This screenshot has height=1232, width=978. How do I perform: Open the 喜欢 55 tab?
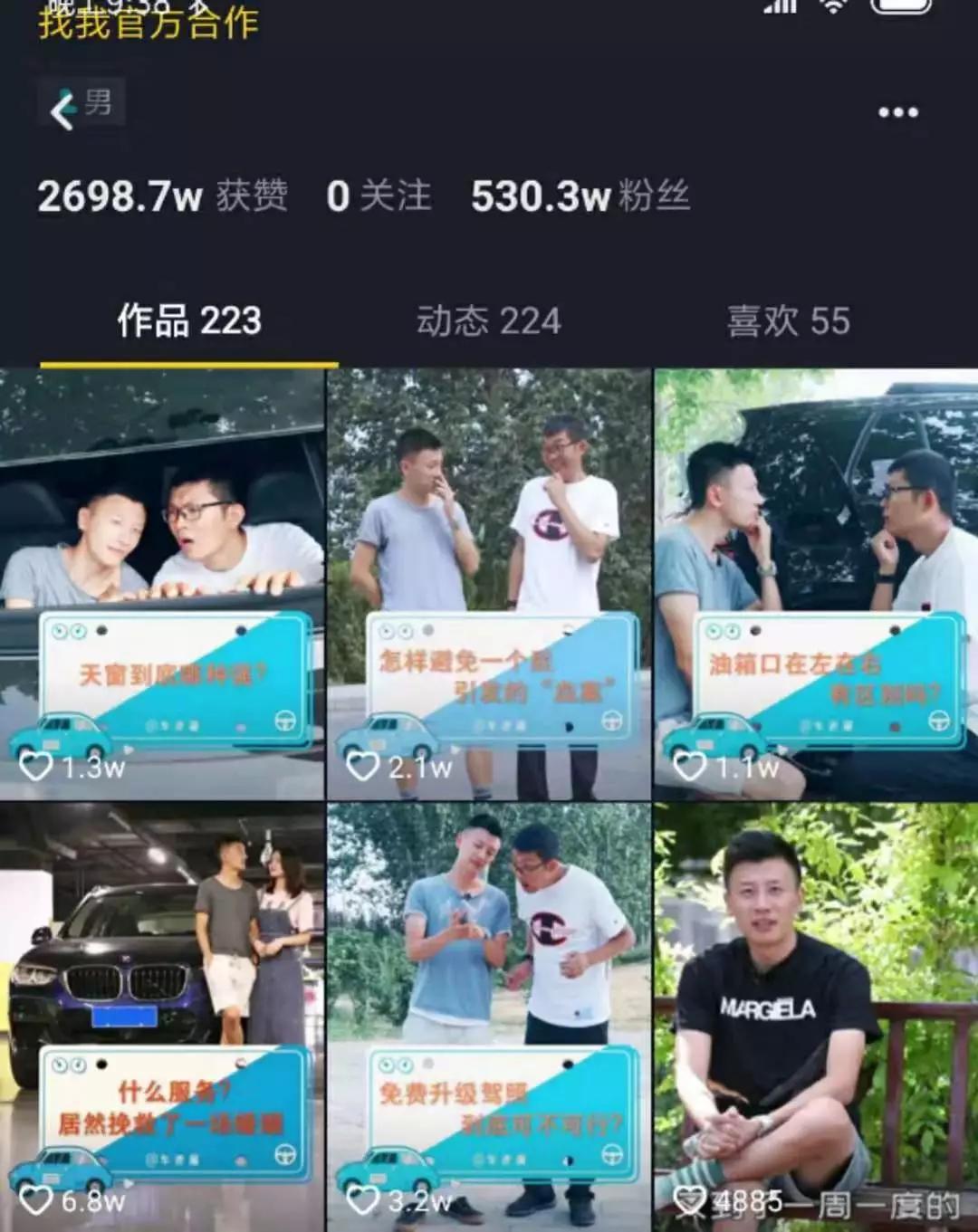pyautogui.click(x=788, y=321)
